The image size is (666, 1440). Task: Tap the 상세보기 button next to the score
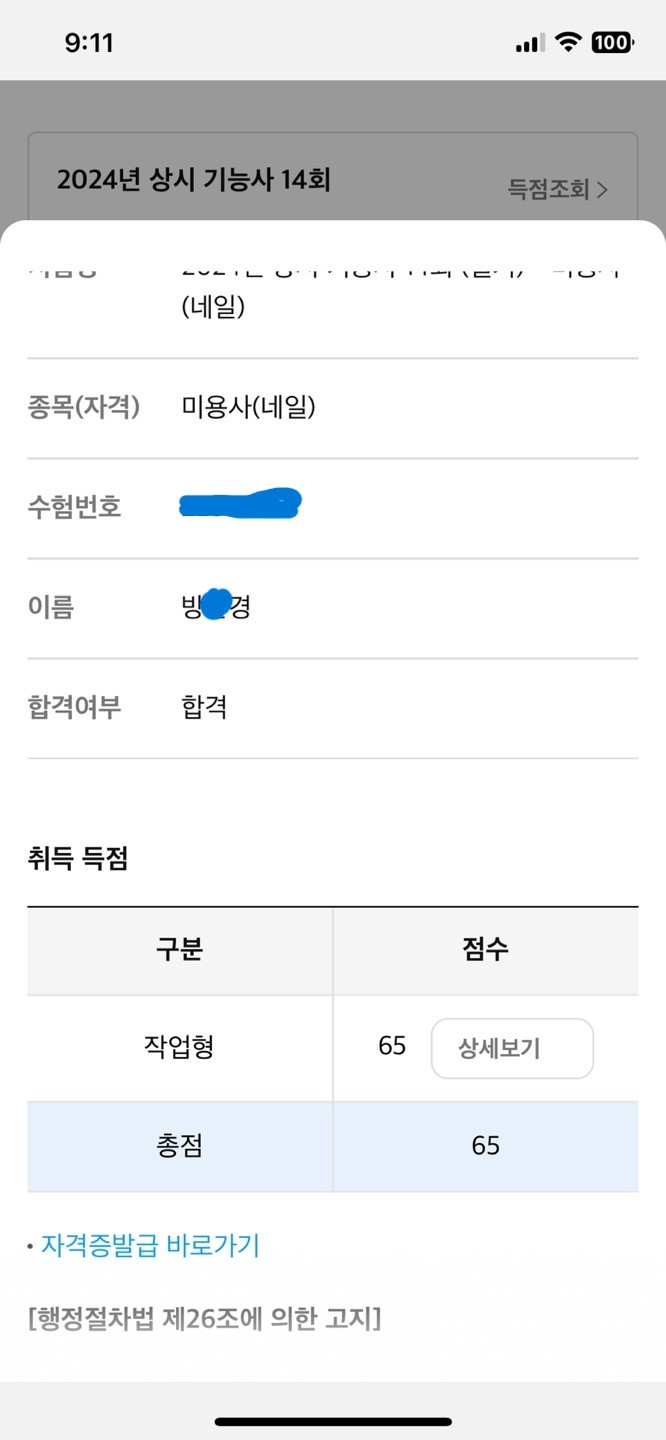[512, 1048]
